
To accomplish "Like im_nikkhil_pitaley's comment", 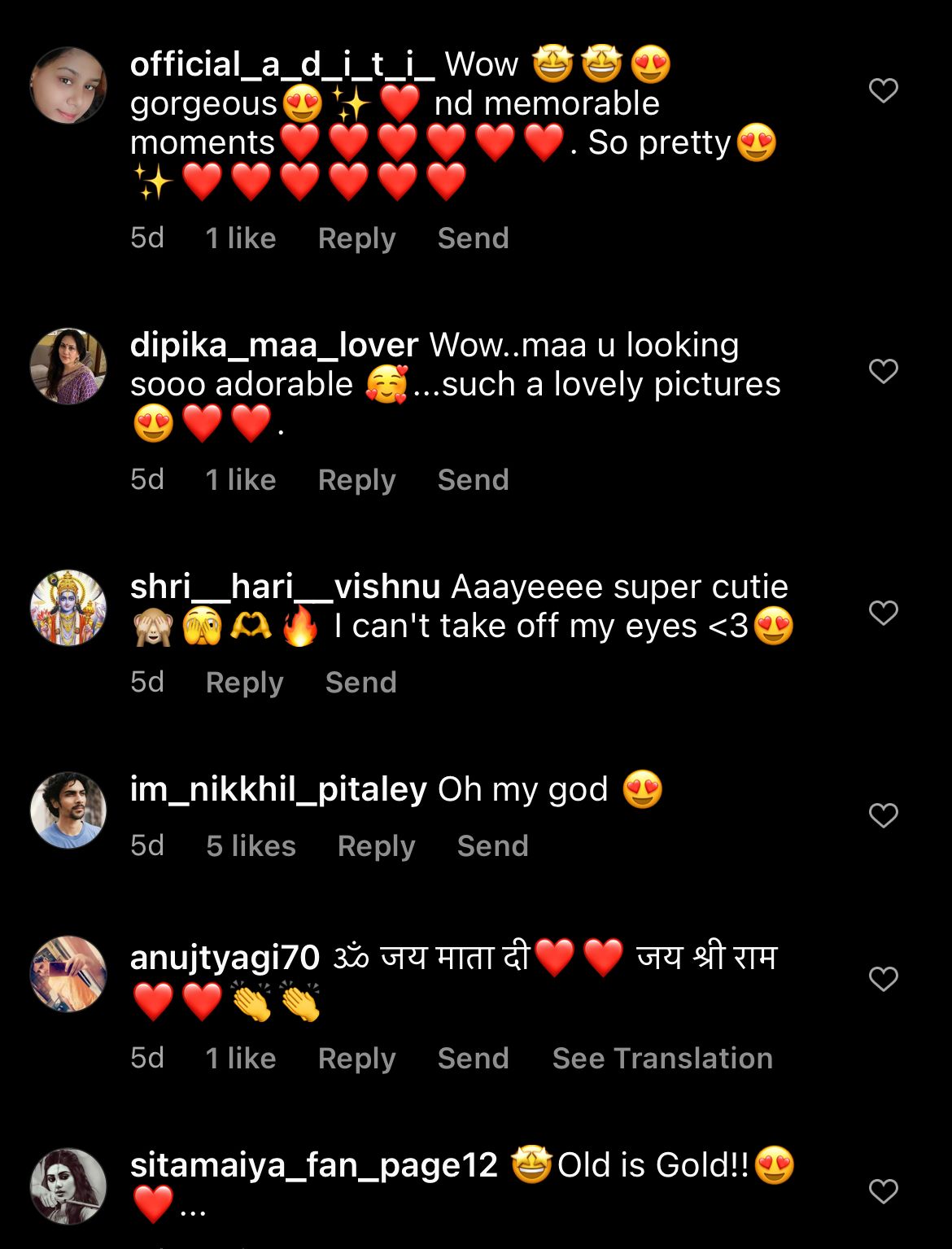I will pyautogui.click(x=883, y=815).
